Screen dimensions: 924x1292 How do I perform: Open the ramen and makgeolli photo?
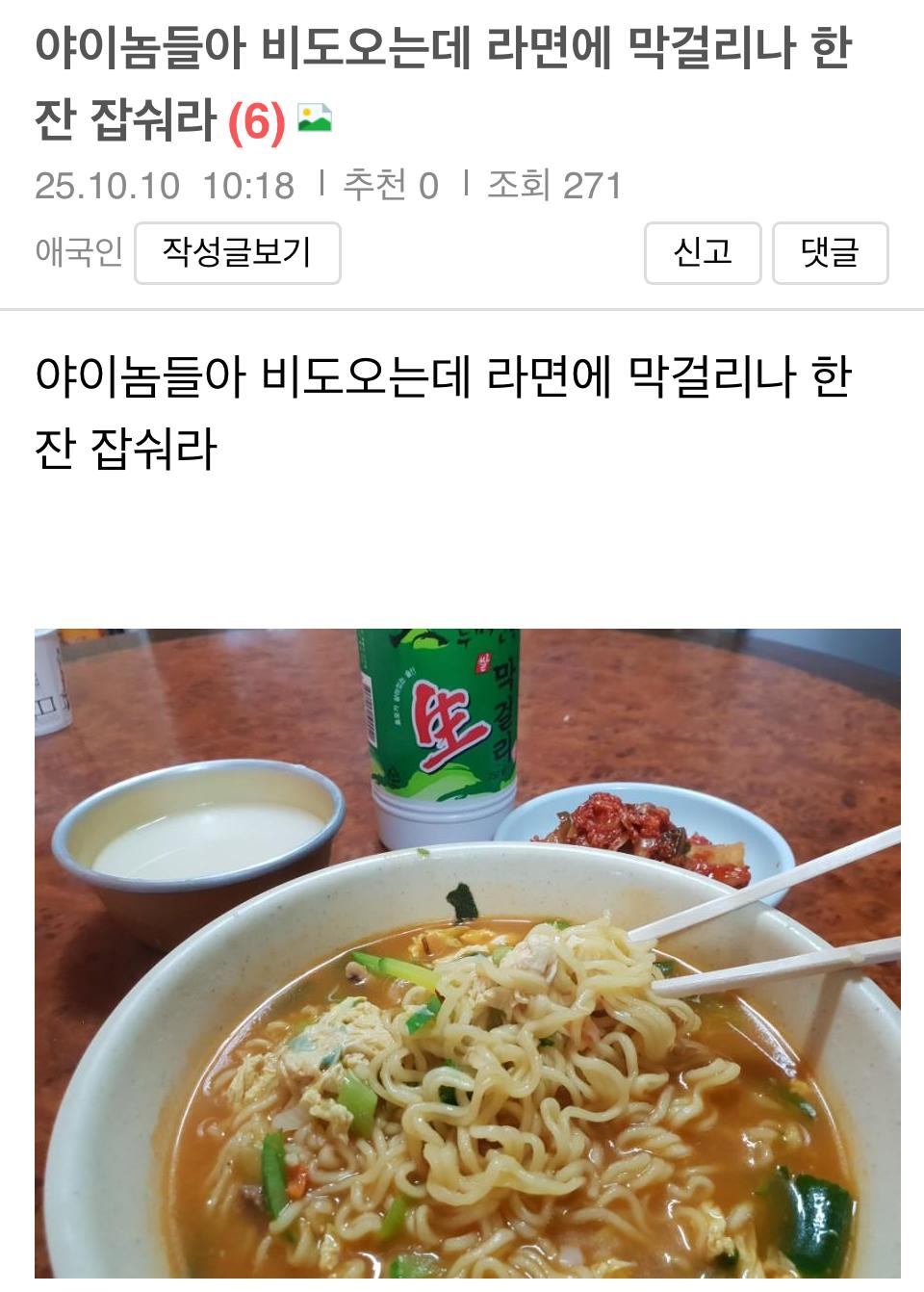click(x=468, y=953)
